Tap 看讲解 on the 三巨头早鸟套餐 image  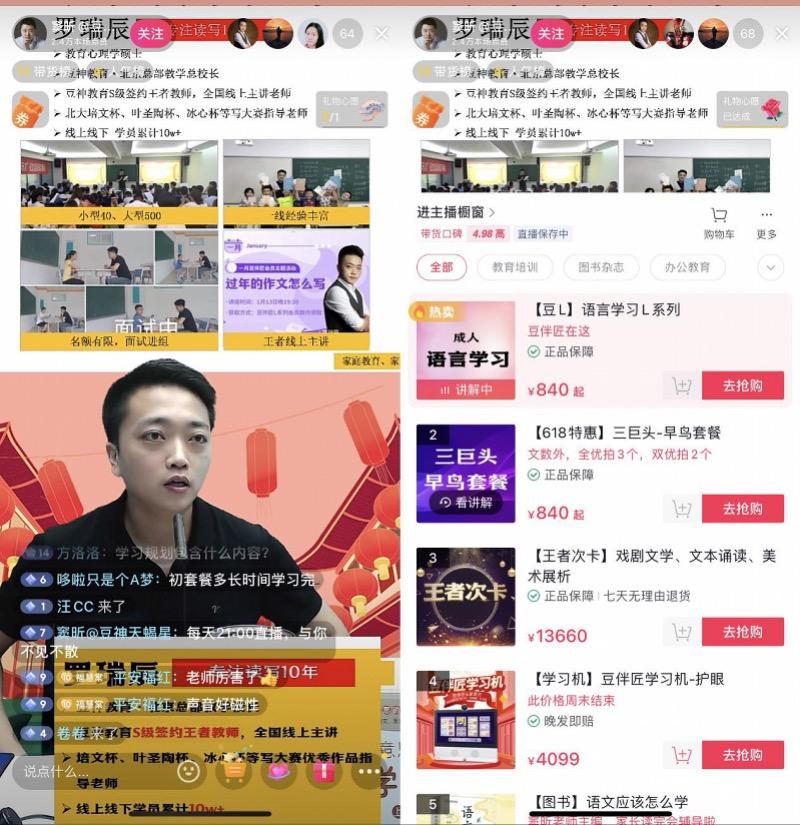point(465,504)
